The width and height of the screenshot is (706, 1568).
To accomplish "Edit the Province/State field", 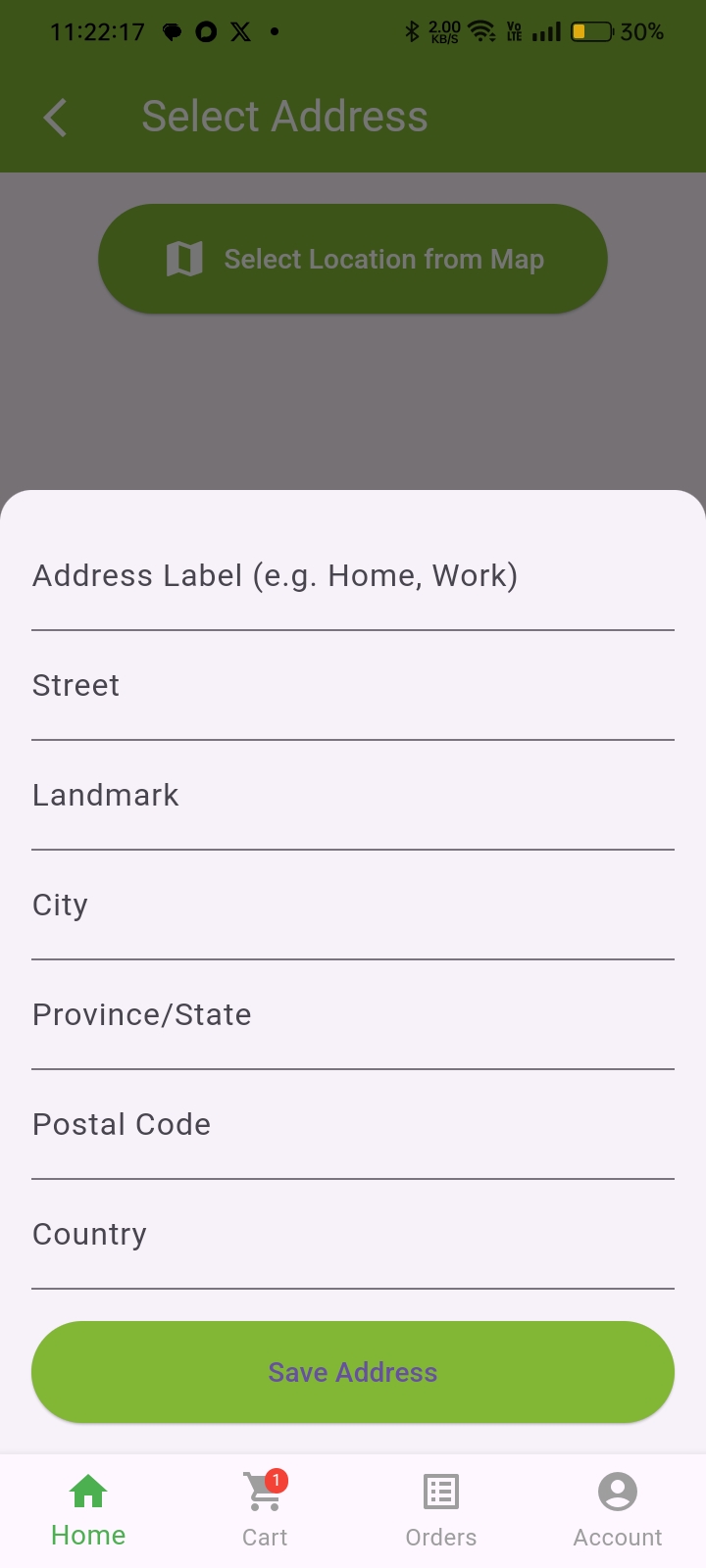I will pos(353,1015).
